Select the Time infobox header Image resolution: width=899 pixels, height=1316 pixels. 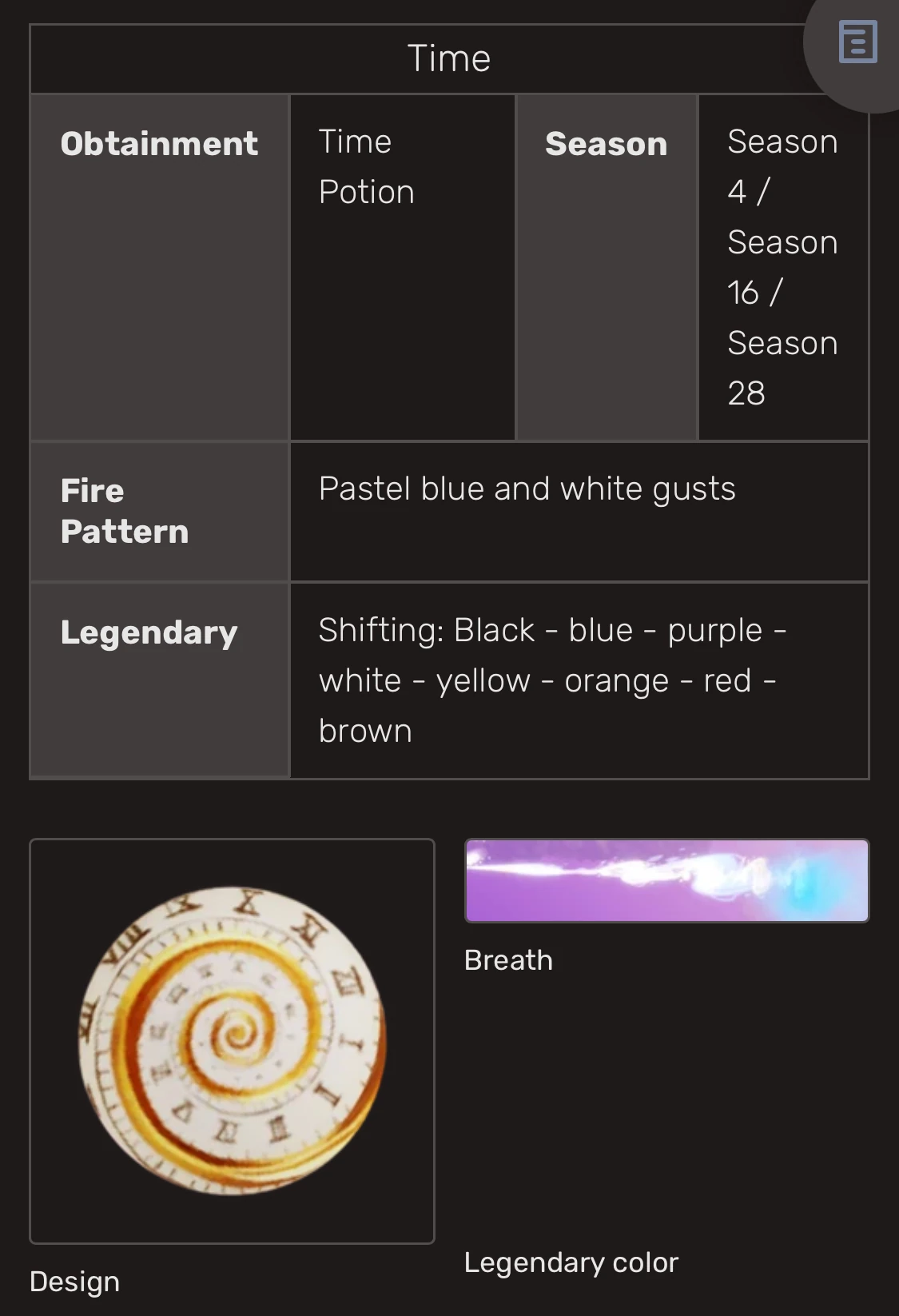(449, 58)
